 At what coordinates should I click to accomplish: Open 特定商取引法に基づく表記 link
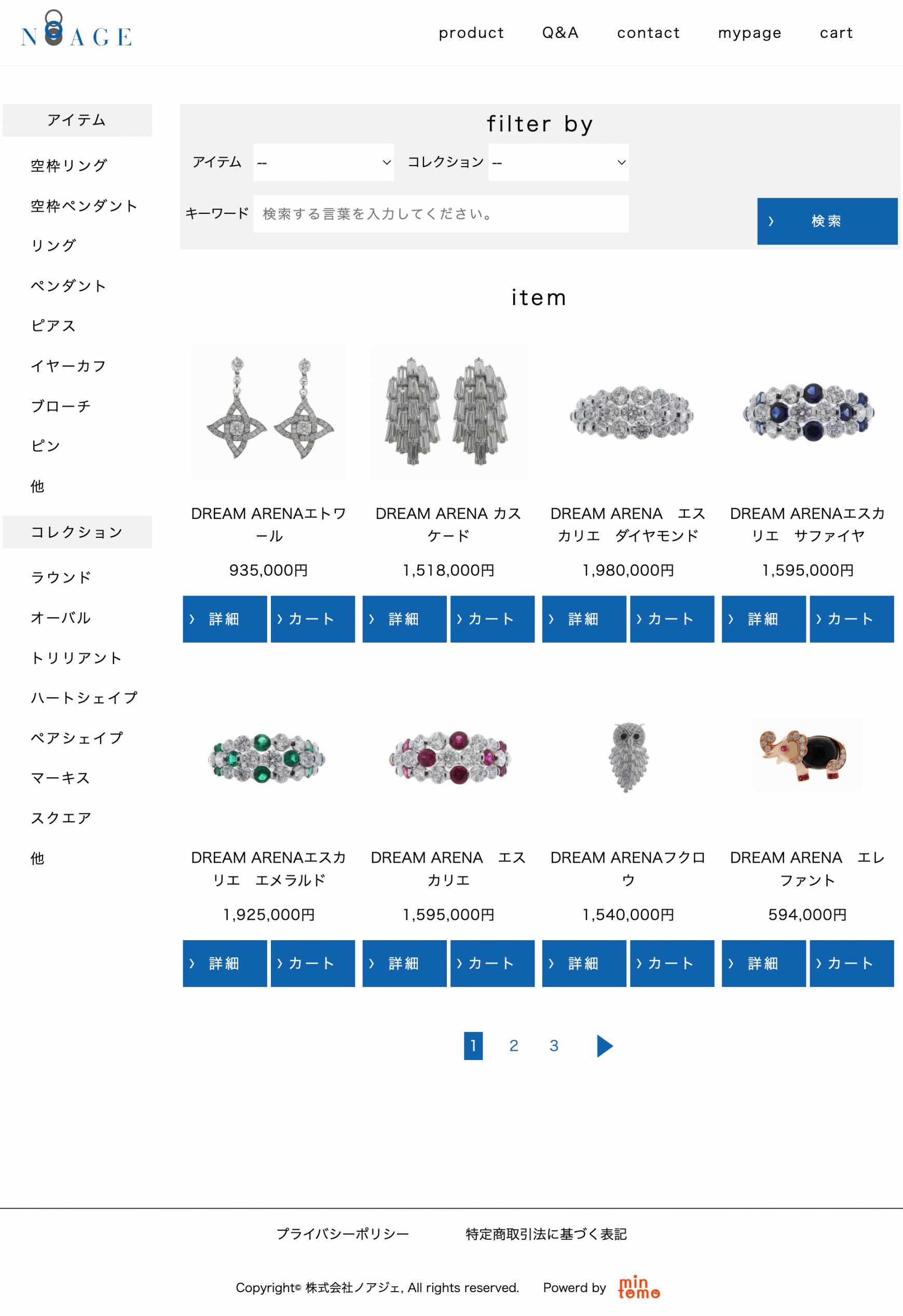546,1233
